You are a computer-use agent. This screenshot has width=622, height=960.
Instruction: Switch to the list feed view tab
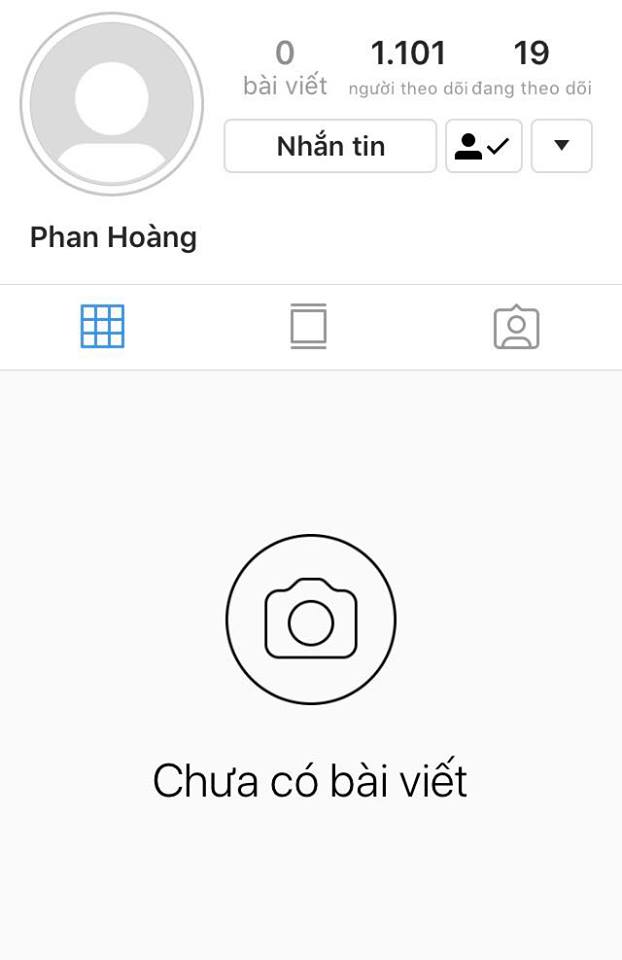(x=308, y=326)
